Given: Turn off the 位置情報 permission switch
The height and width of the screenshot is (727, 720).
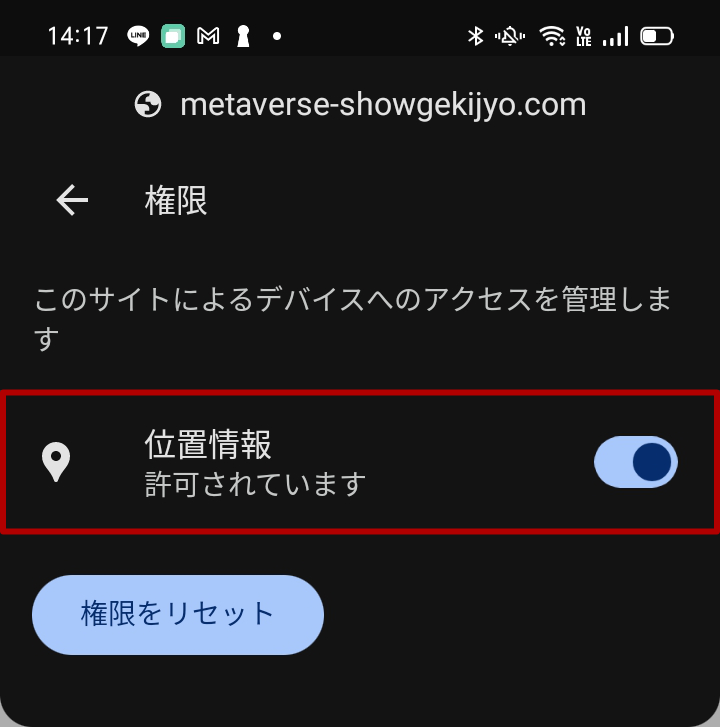Looking at the screenshot, I should 636,464.
